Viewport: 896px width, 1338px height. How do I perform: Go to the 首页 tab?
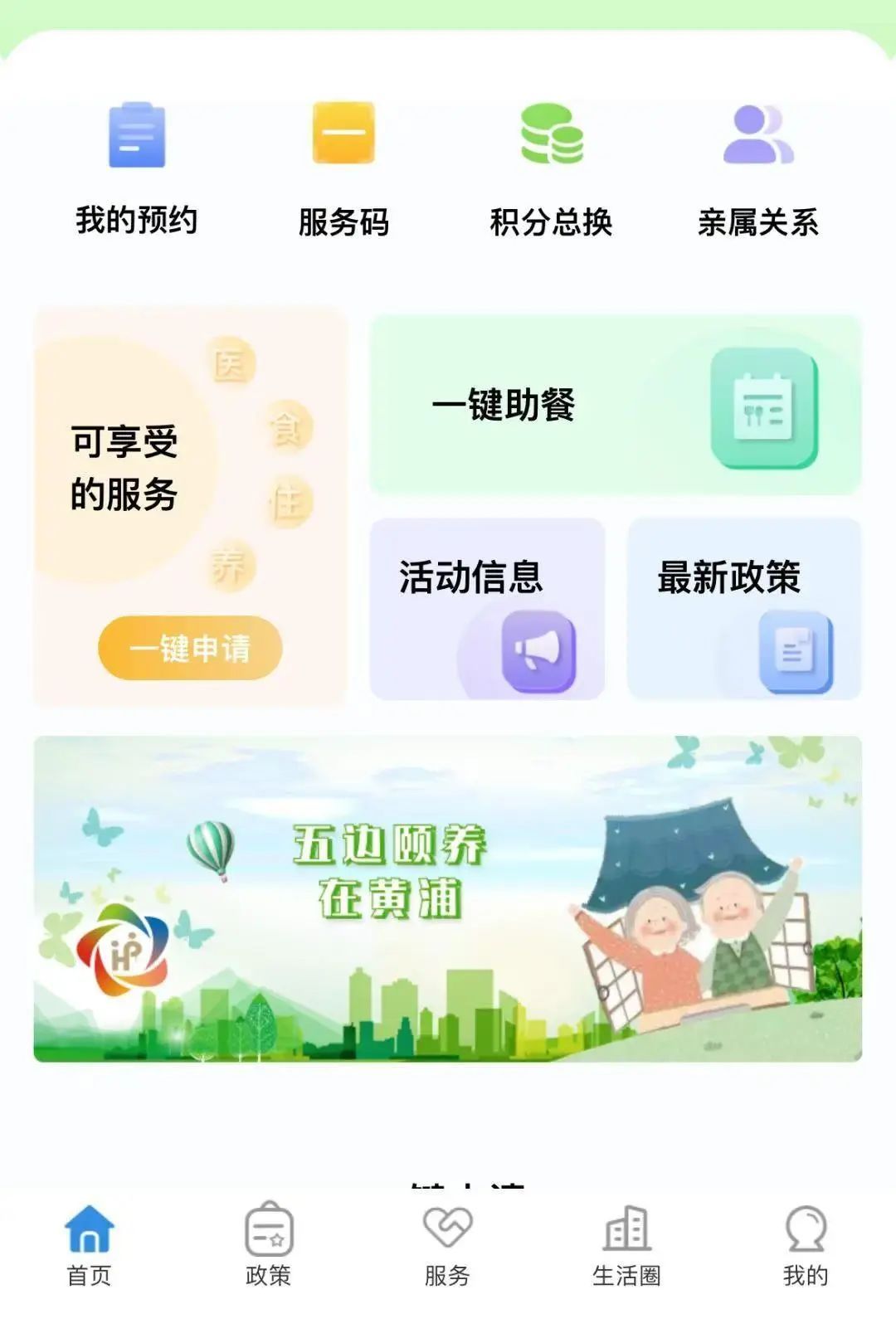[x=89, y=1246]
